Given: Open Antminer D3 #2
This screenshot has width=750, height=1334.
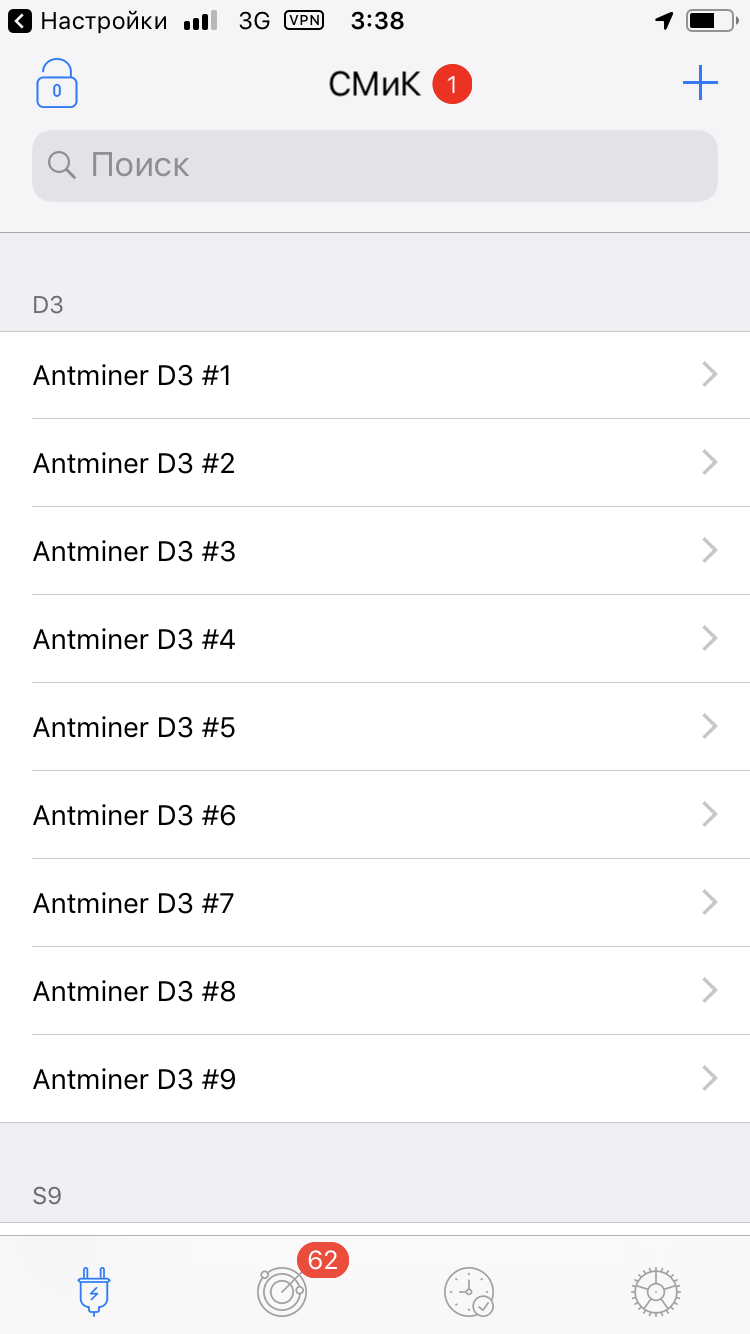Looking at the screenshot, I should [375, 463].
